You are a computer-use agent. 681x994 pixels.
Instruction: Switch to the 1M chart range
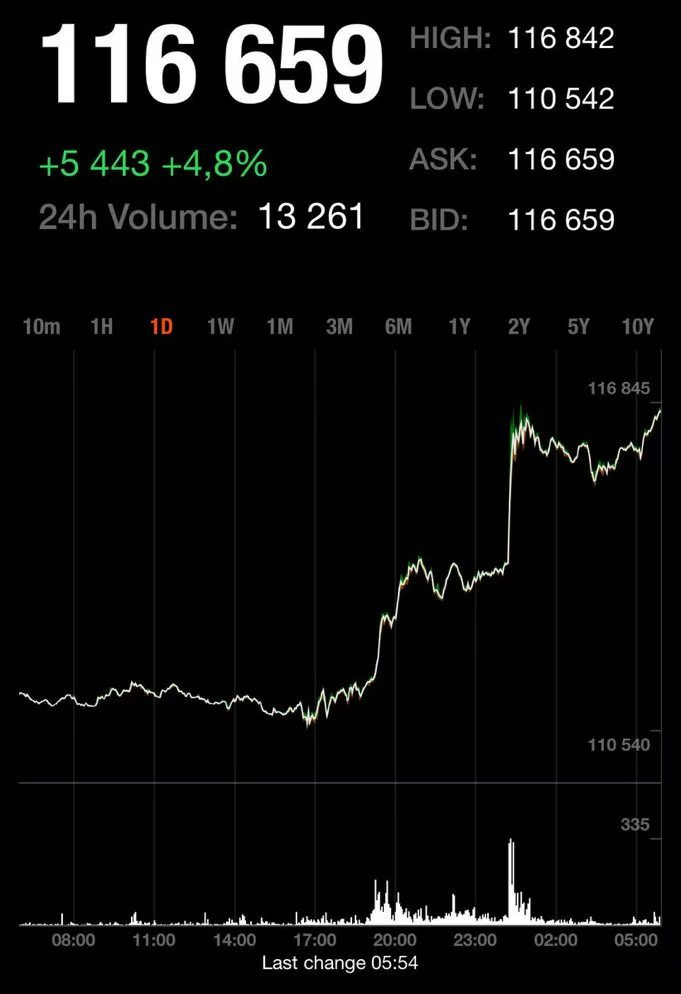280,327
